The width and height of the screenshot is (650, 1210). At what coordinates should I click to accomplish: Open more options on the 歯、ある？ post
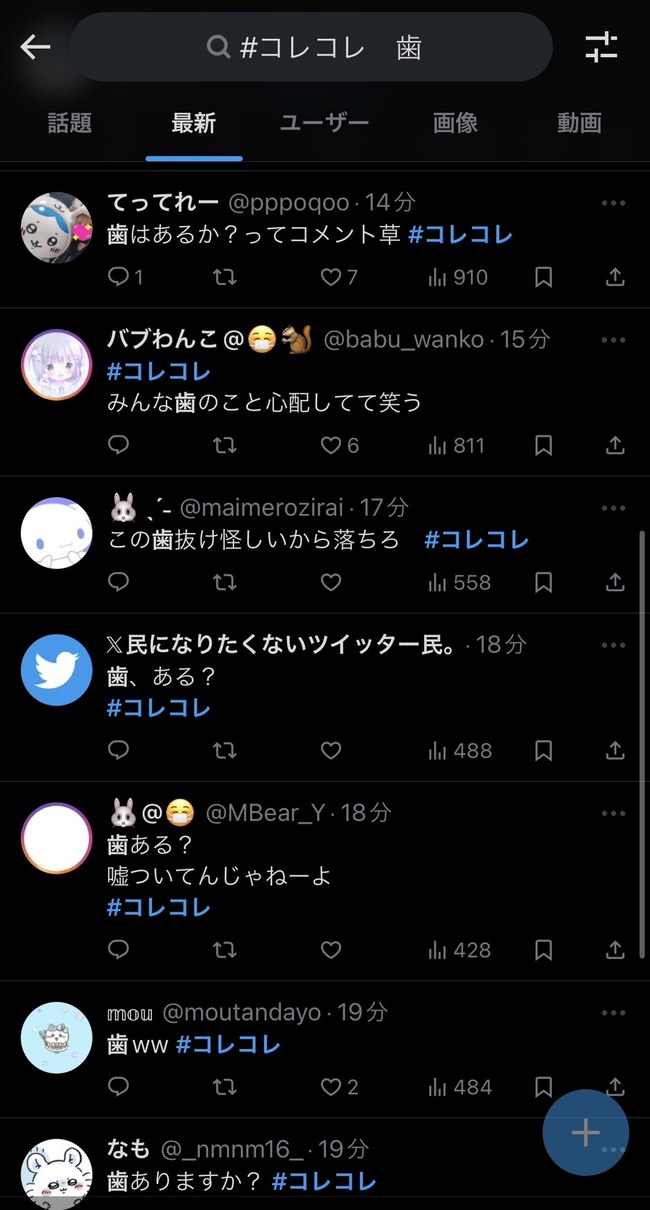613,645
